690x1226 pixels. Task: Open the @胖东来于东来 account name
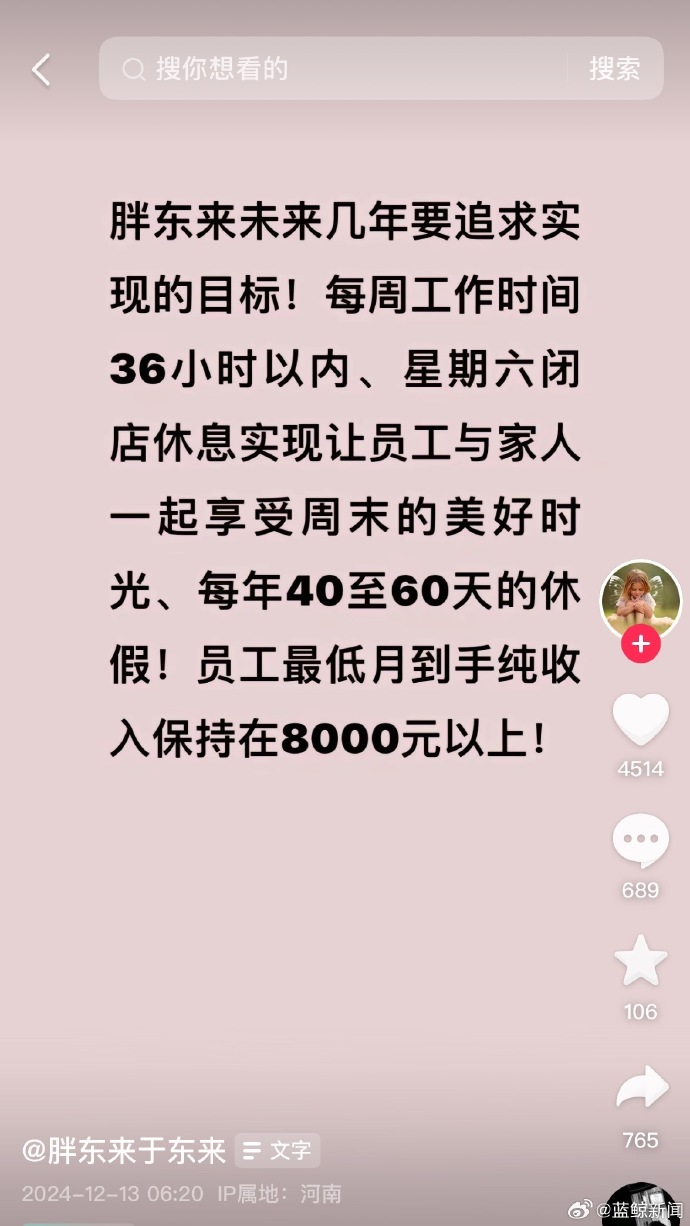click(125, 1151)
